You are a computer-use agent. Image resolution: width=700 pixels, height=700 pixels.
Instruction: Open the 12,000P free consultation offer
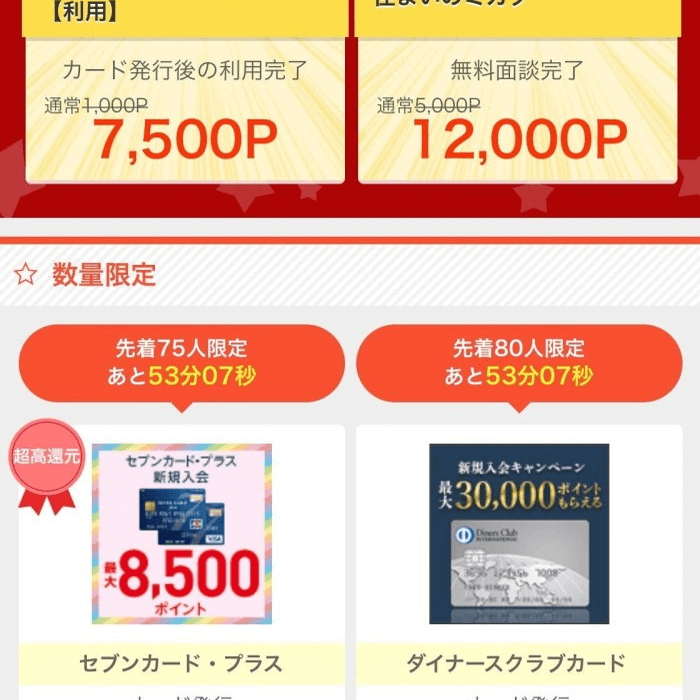518,110
